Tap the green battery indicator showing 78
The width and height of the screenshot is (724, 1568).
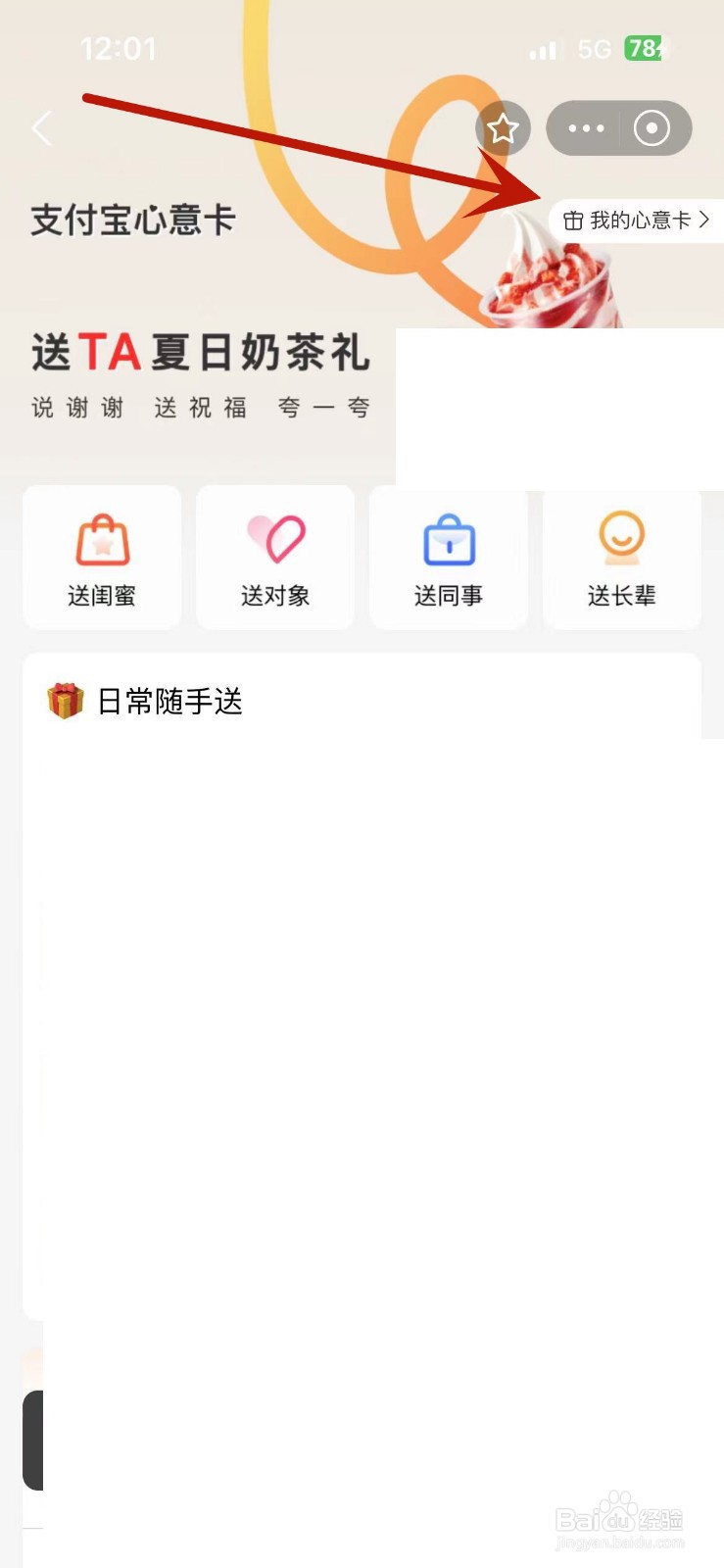pyautogui.click(x=647, y=48)
